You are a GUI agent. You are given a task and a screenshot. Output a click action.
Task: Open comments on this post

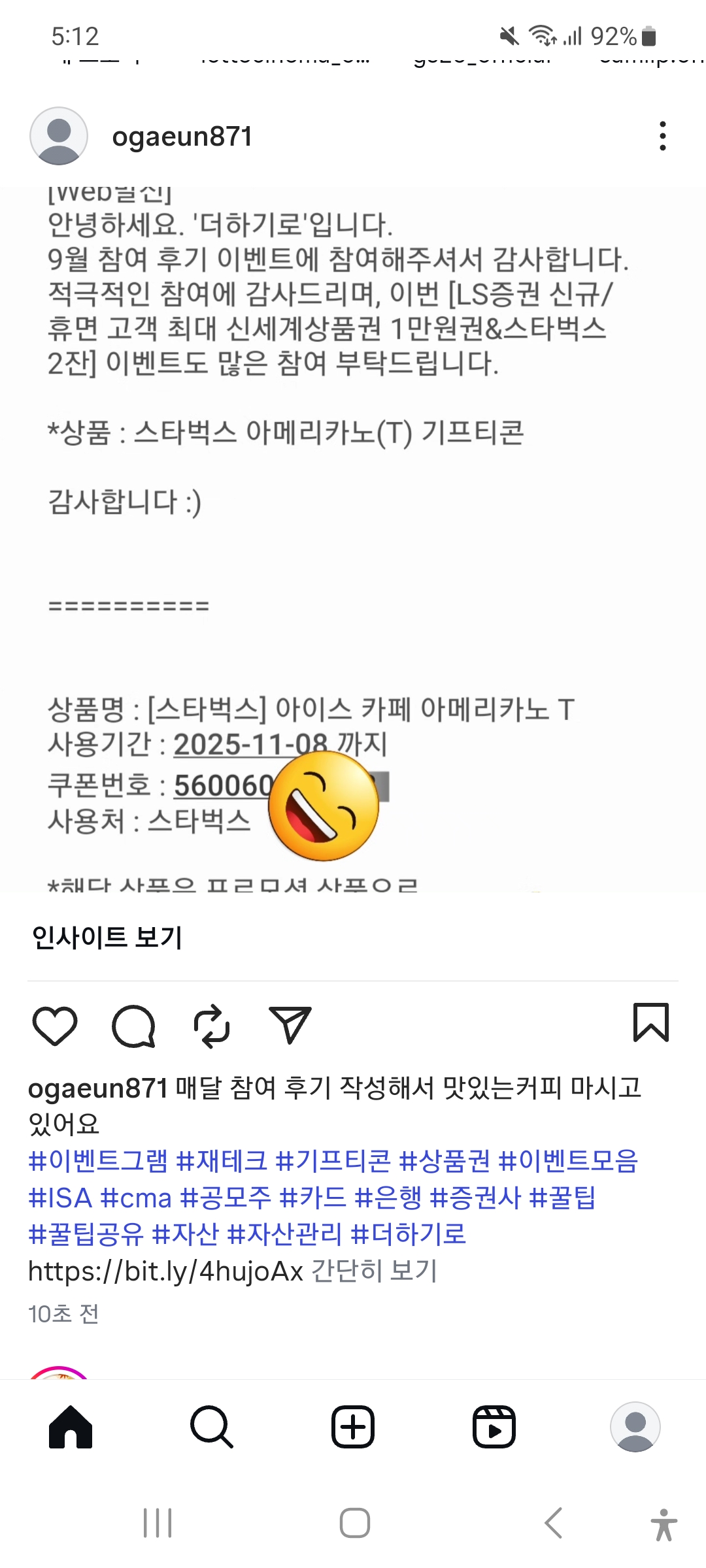(x=133, y=1026)
